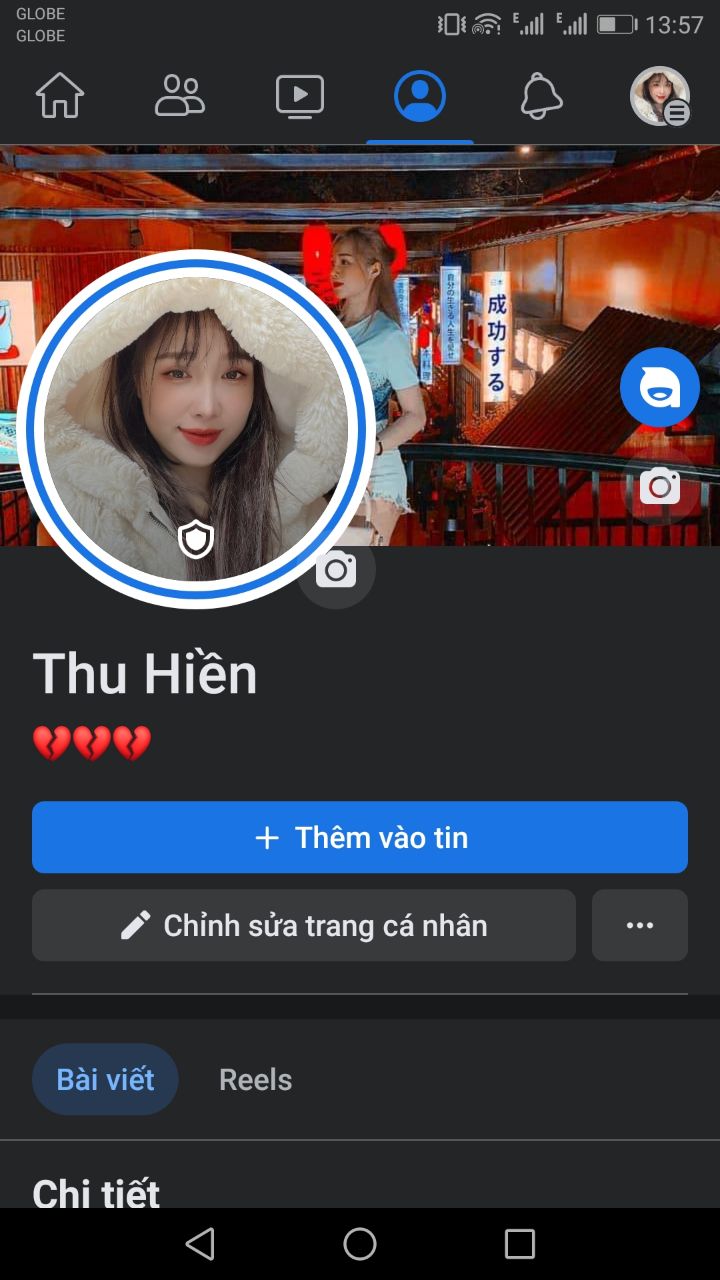The height and width of the screenshot is (1280, 720).
Task: Open the three-dot more options button
Action: click(x=640, y=925)
